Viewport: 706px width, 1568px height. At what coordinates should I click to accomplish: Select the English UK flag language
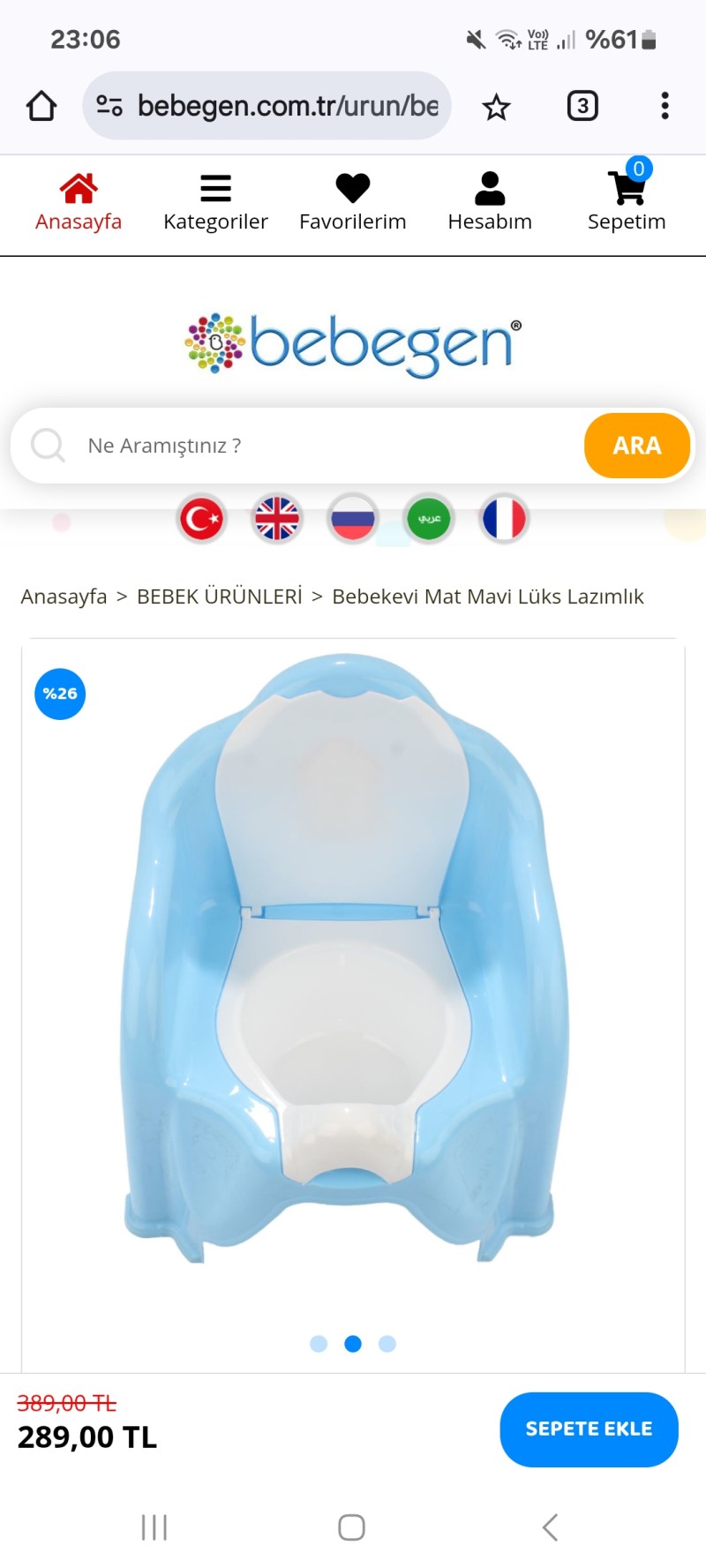click(277, 519)
